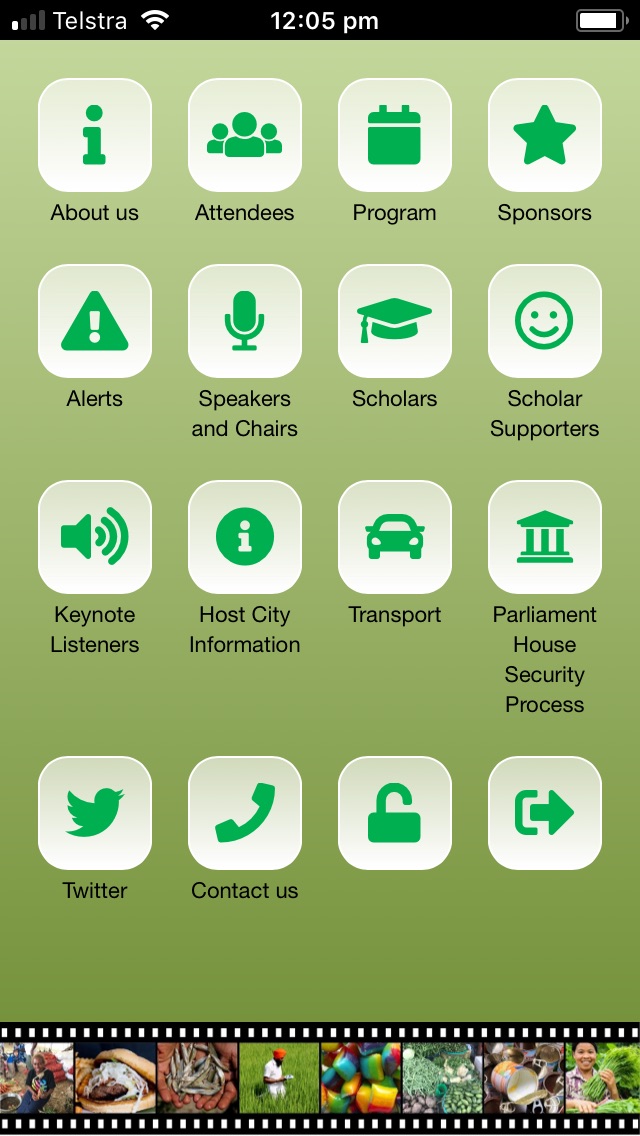This screenshot has height=1136, width=640.
Task: Open Speakers and Chairs
Action: coord(245,321)
